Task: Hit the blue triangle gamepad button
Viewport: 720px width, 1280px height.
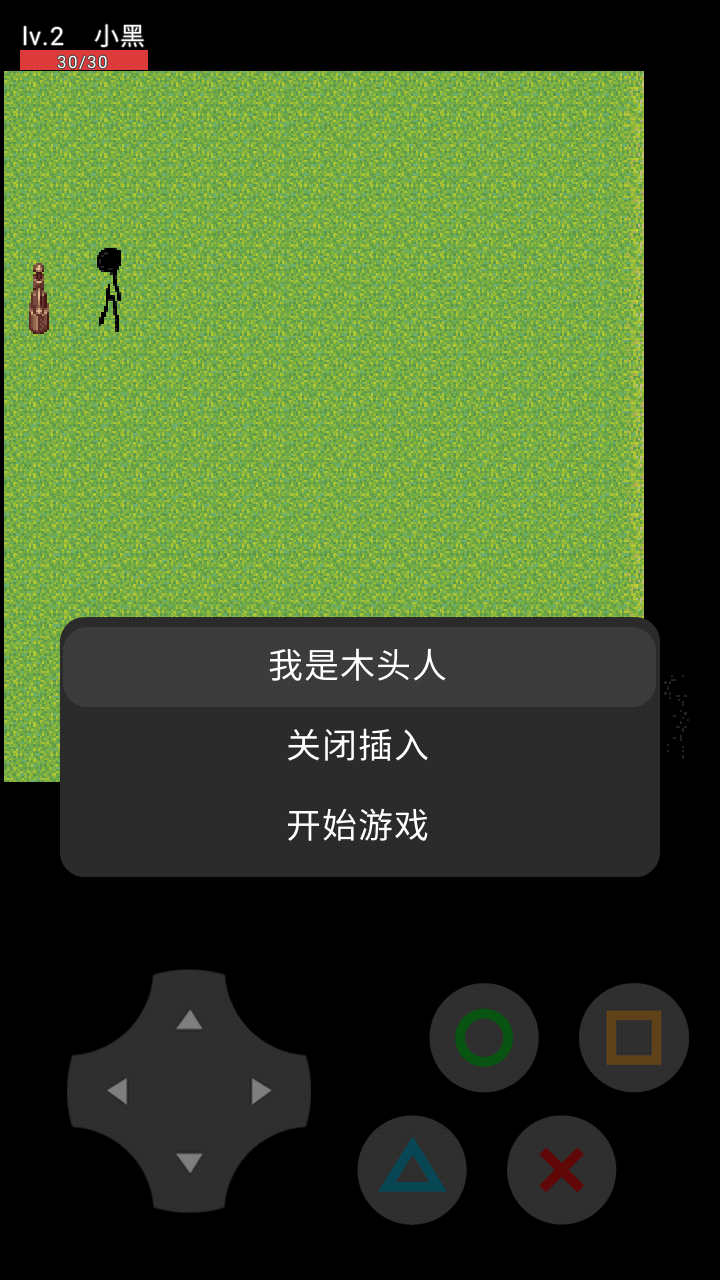Action: (x=412, y=1169)
